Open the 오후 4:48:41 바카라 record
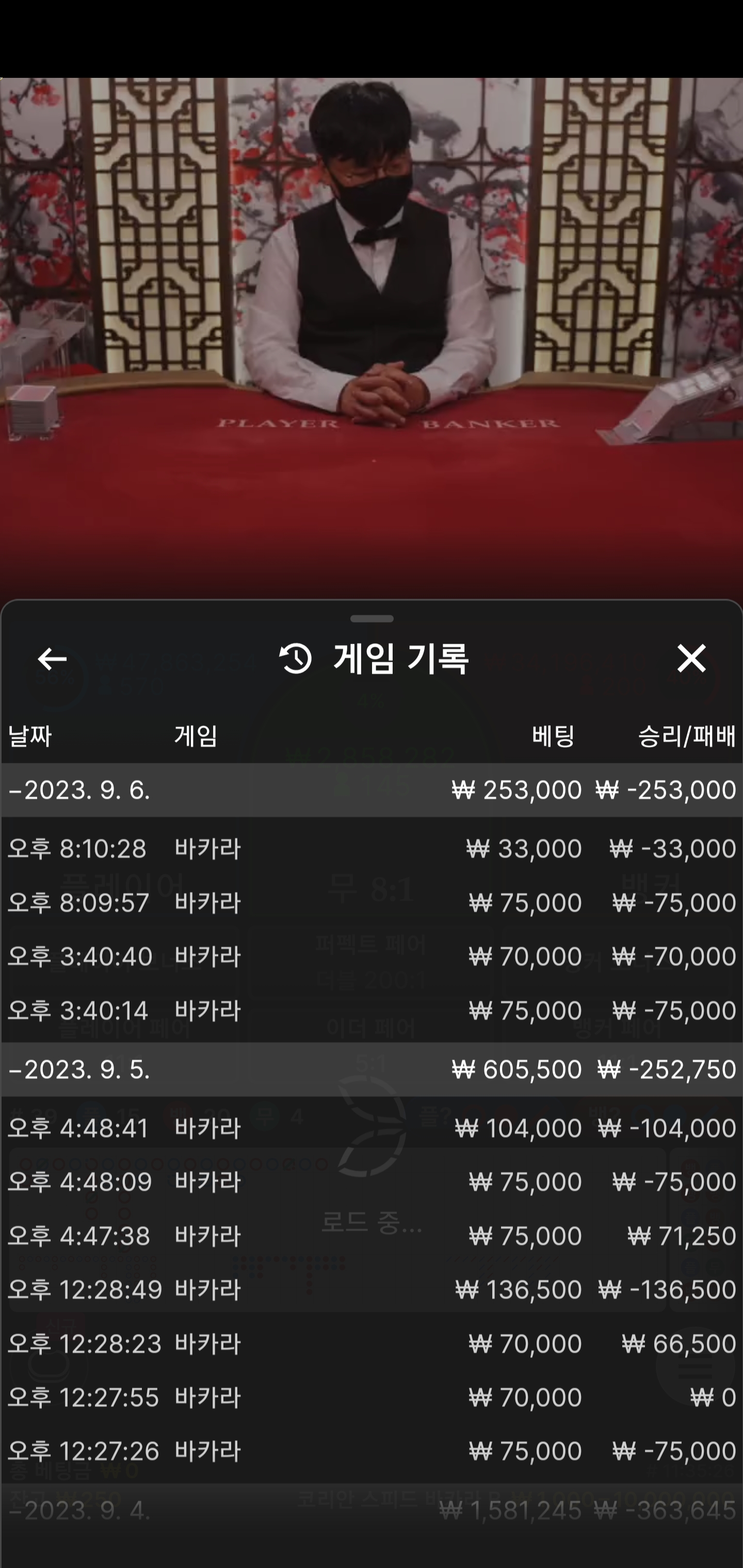Viewport: 743px width, 1568px height. [372, 1128]
